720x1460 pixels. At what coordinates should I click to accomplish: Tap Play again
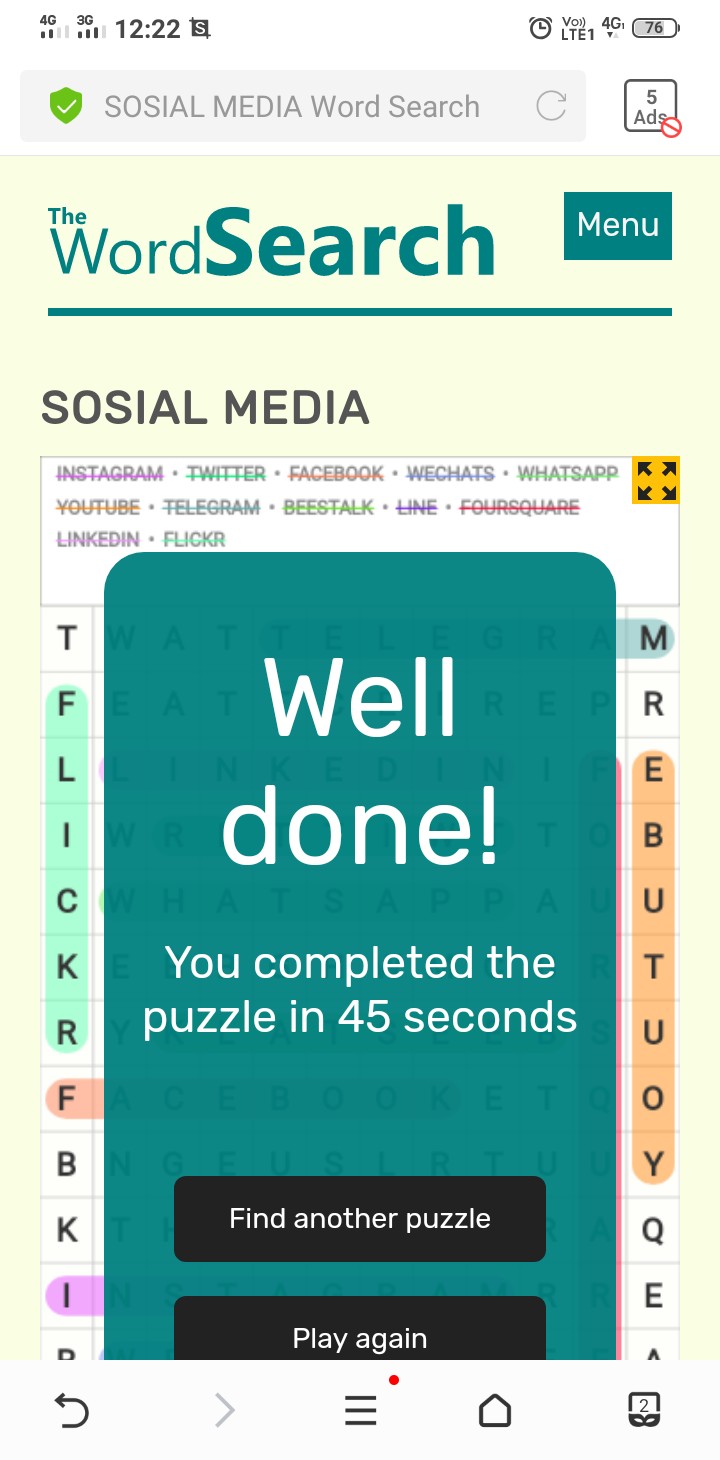pyautogui.click(x=360, y=1336)
